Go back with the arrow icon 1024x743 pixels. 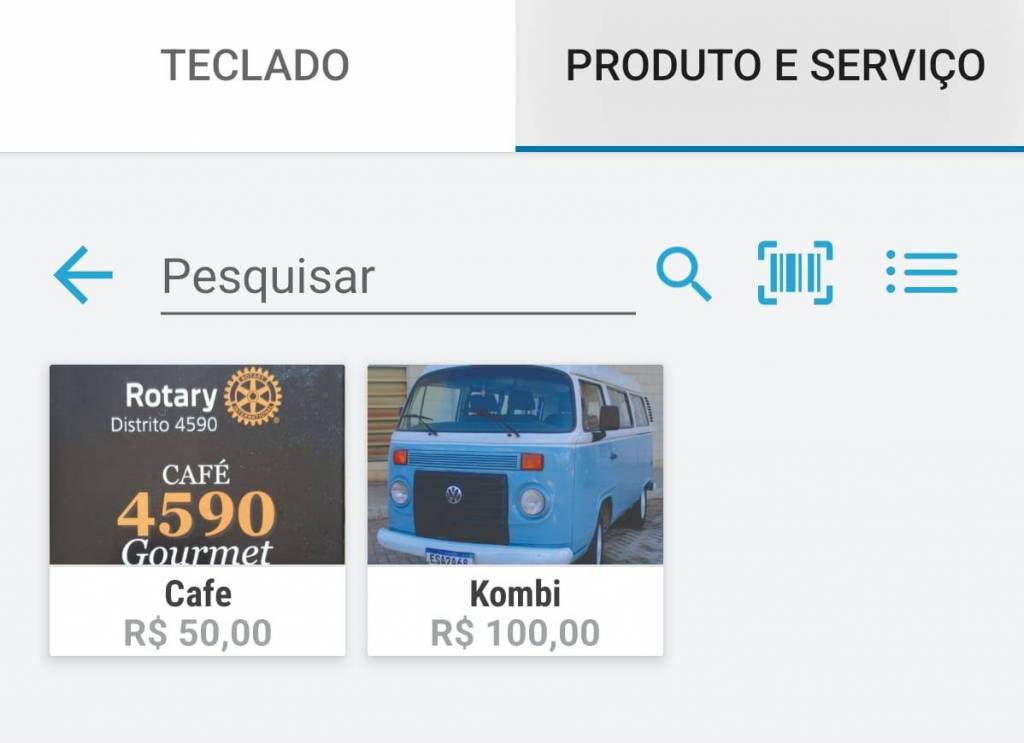point(83,274)
